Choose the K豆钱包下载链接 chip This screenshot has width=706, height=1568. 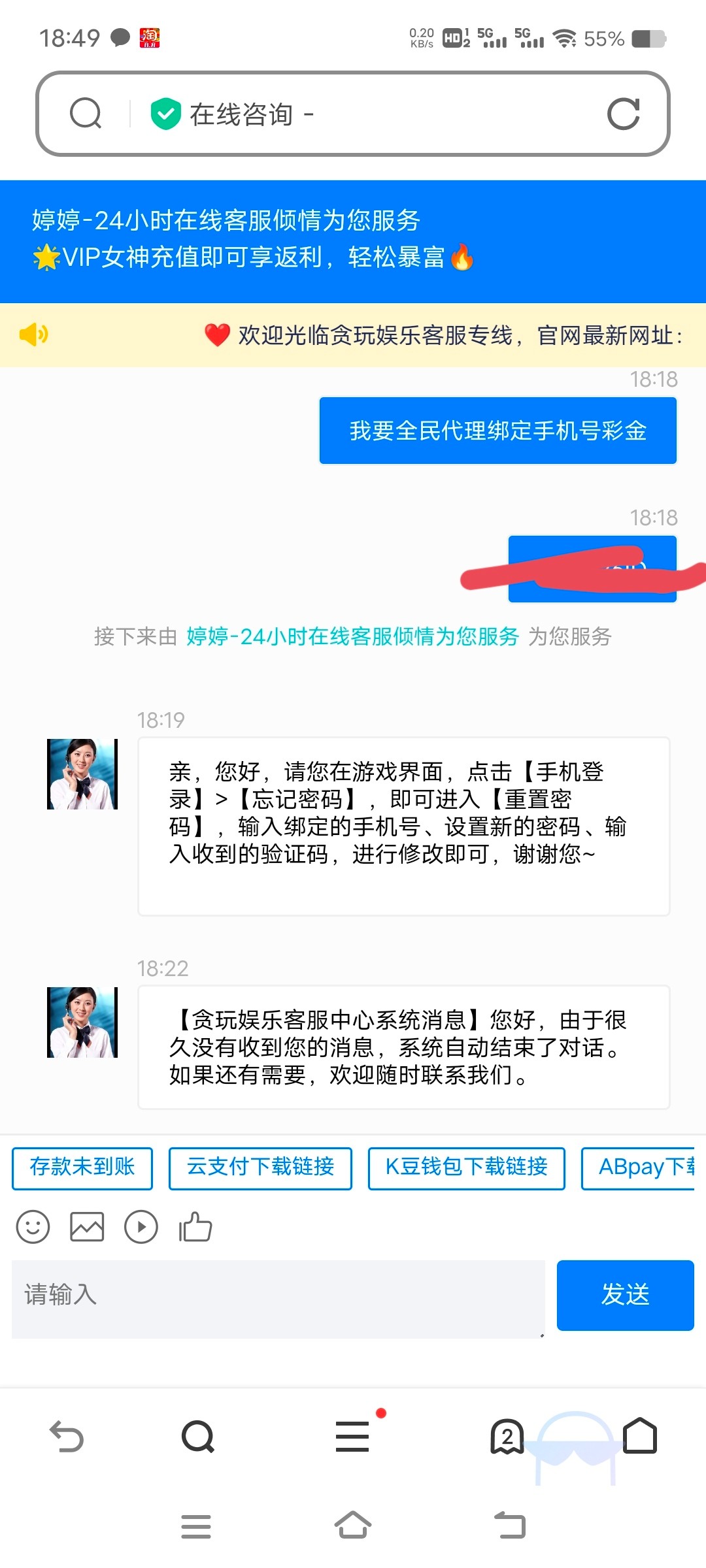pyautogui.click(x=466, y=1168)
